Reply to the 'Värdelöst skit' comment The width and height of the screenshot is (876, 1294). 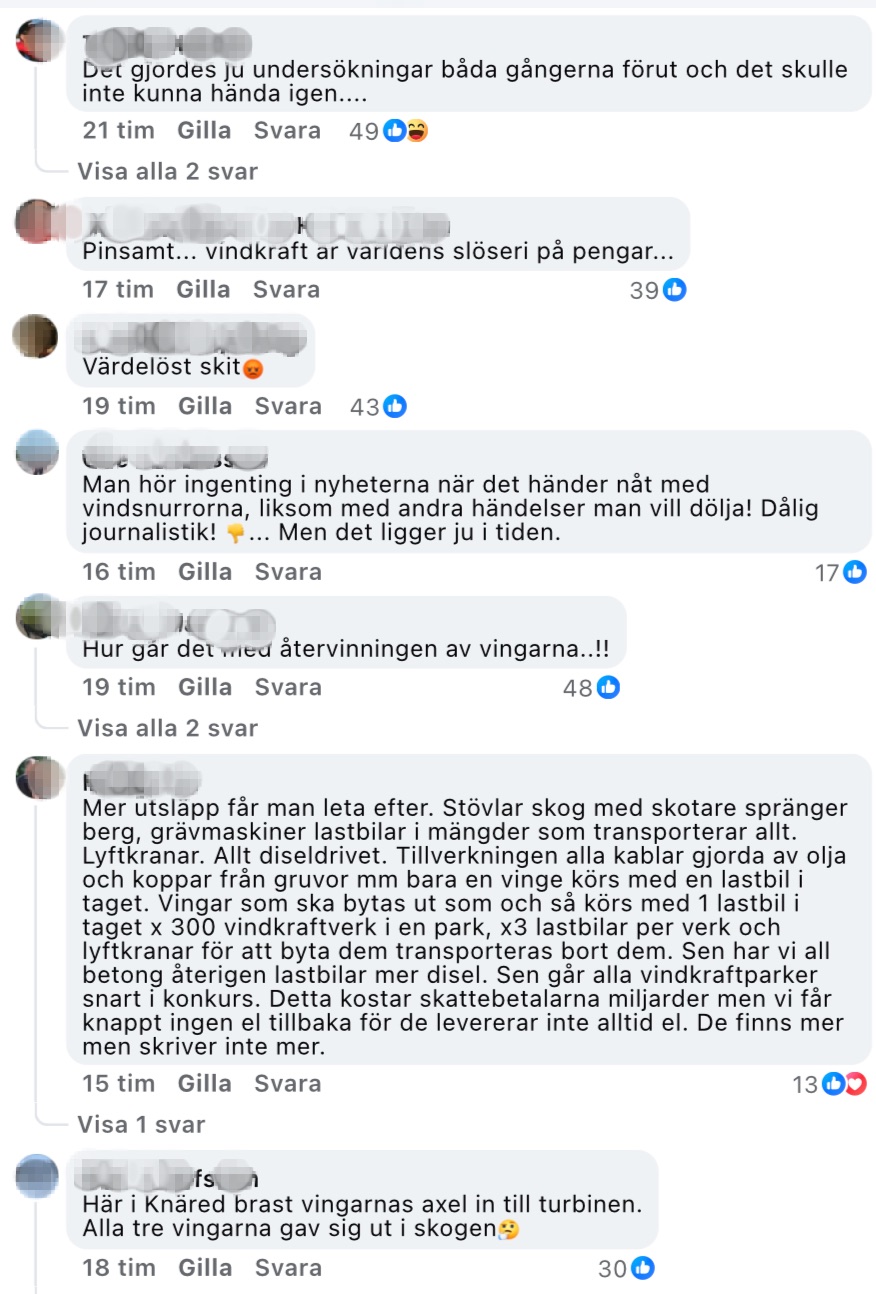point(288,406)
